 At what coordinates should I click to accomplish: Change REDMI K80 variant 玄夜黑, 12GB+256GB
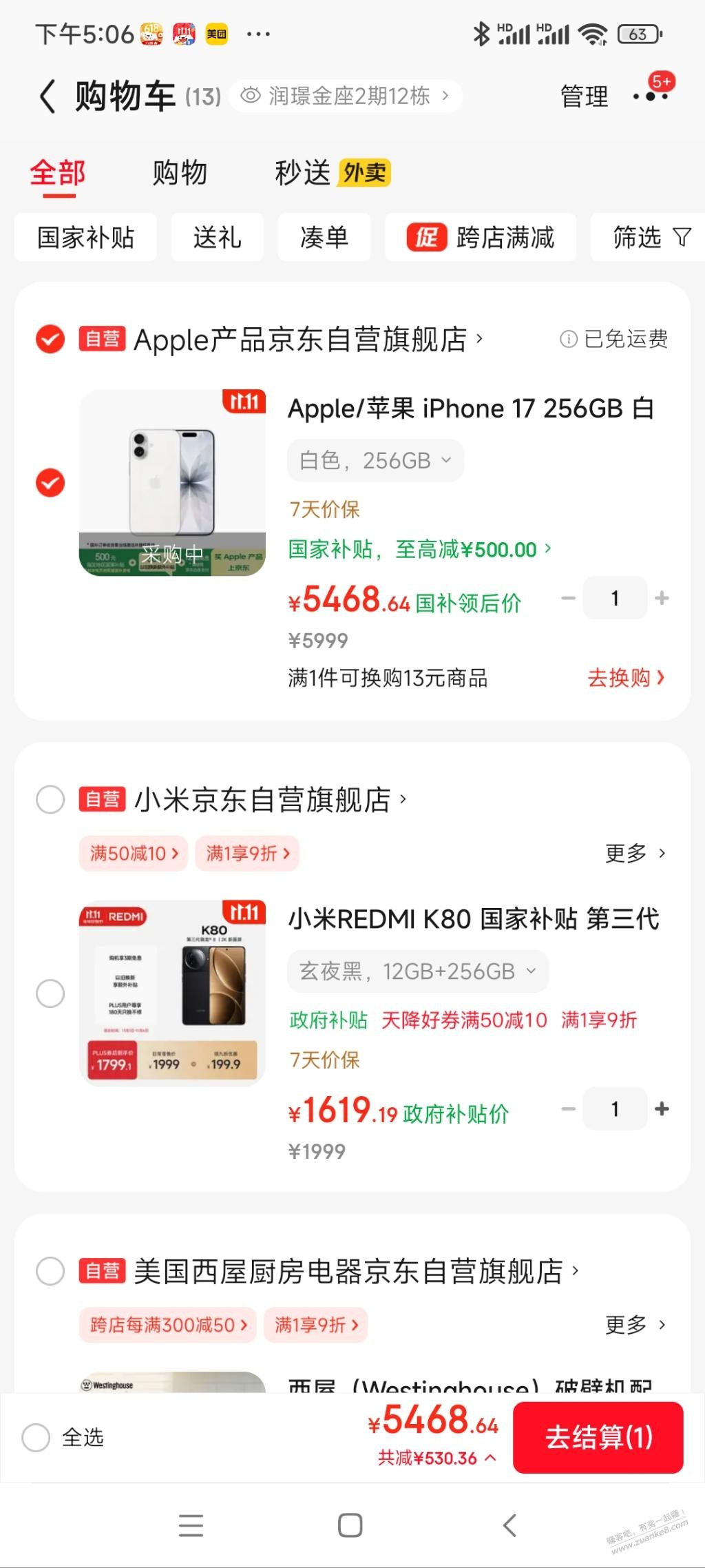pos(418,971)
